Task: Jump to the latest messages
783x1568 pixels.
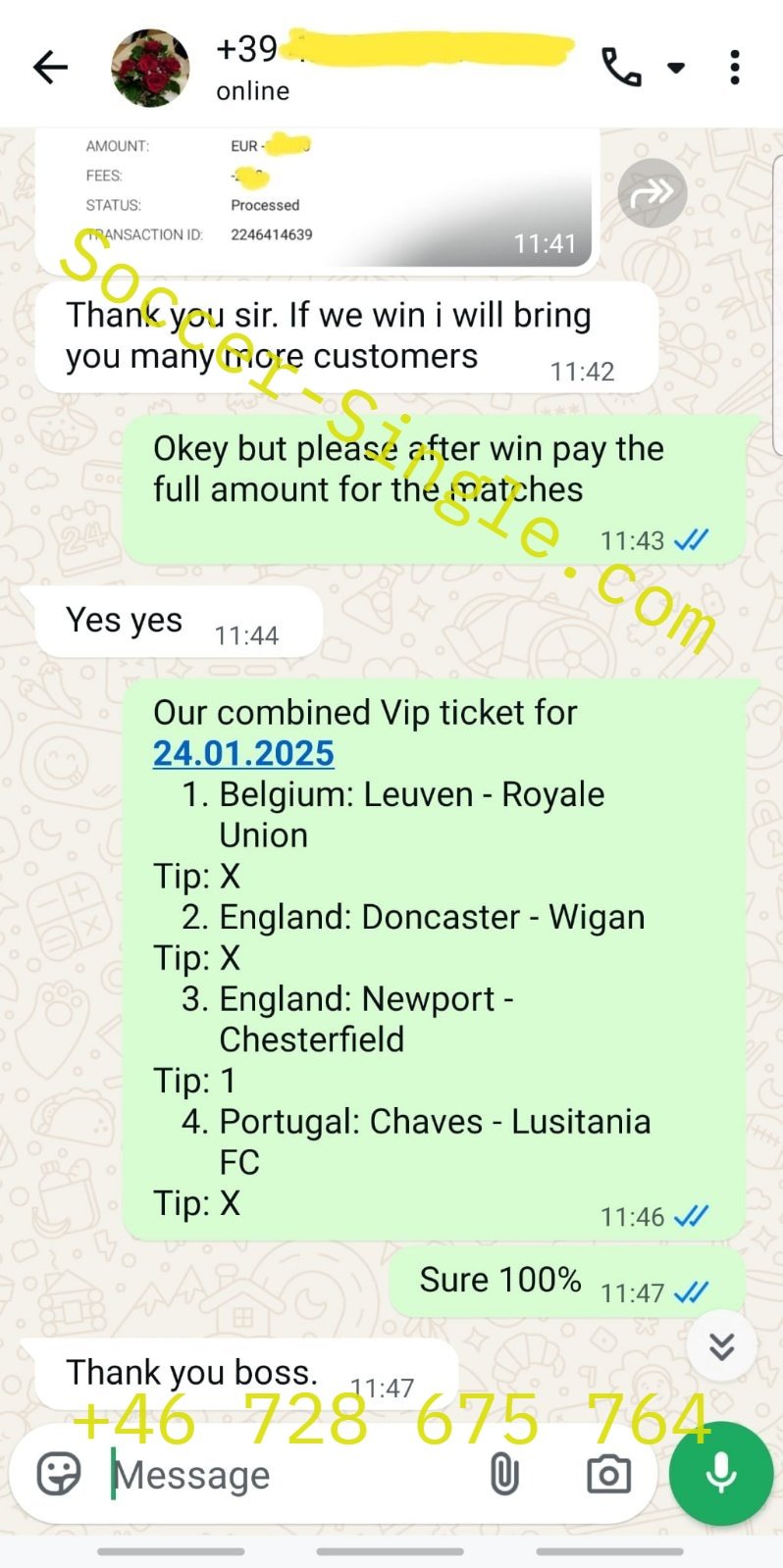Action: point(722,1345)
